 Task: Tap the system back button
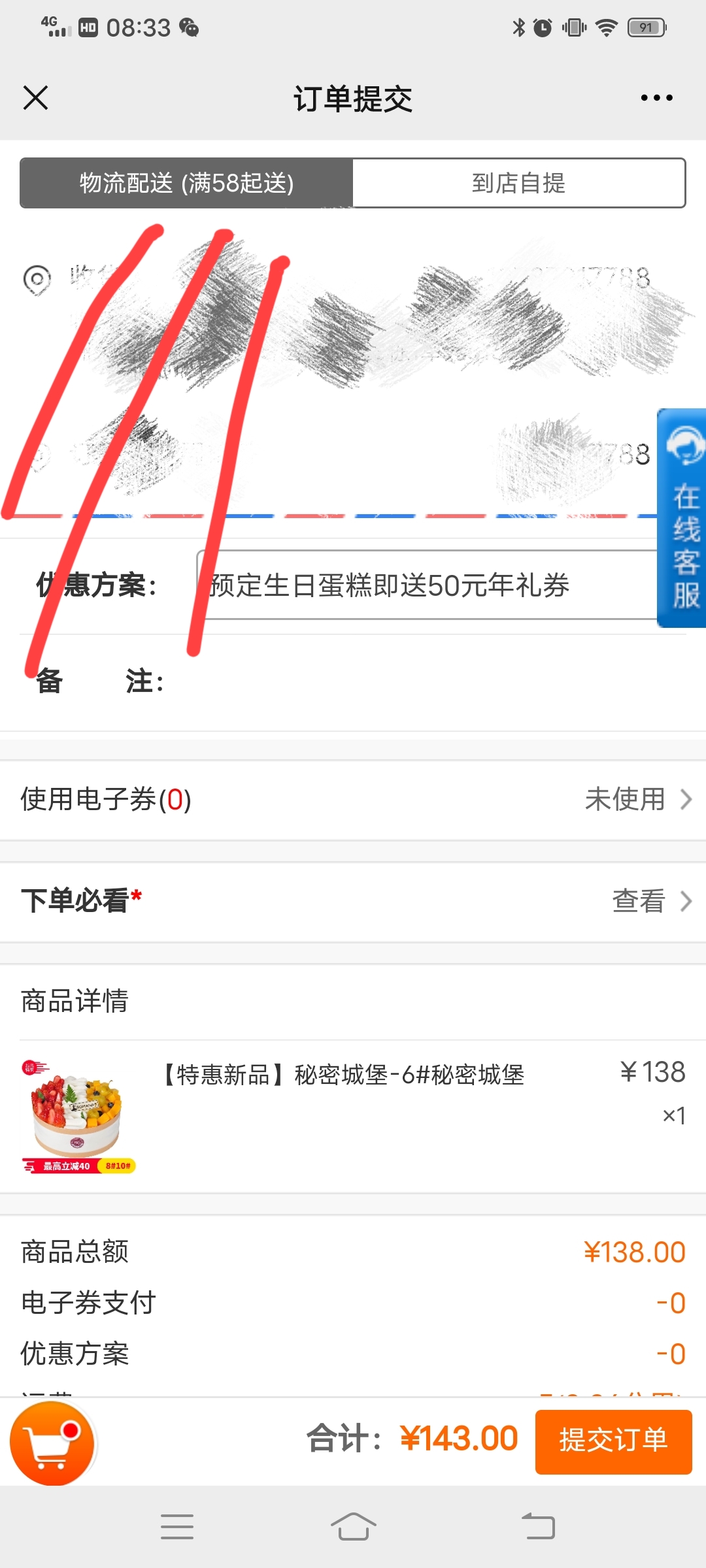pyautogui.click(x=538, y=1527)
